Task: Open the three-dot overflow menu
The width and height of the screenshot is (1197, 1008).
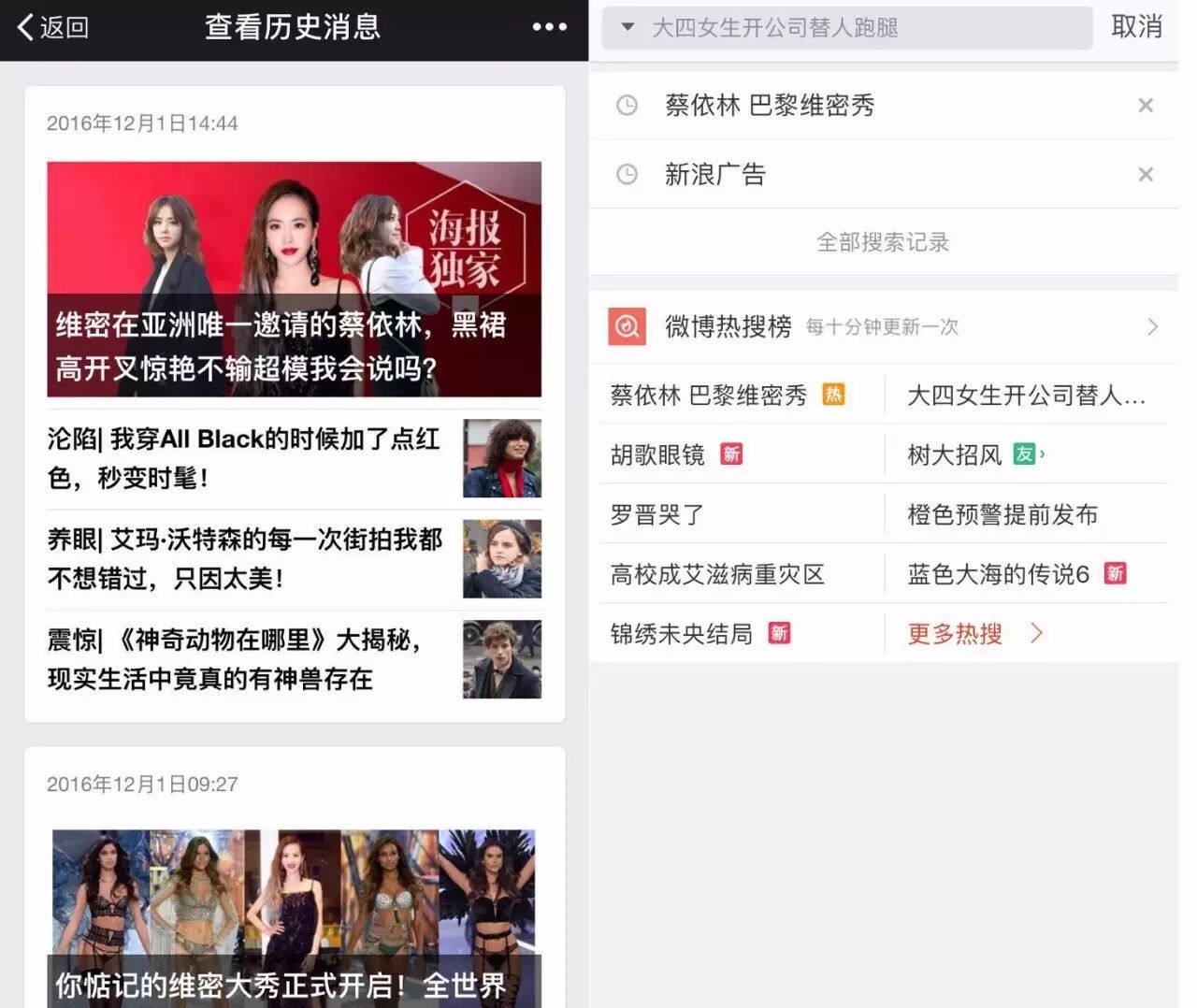Action: tap(549, 27)
